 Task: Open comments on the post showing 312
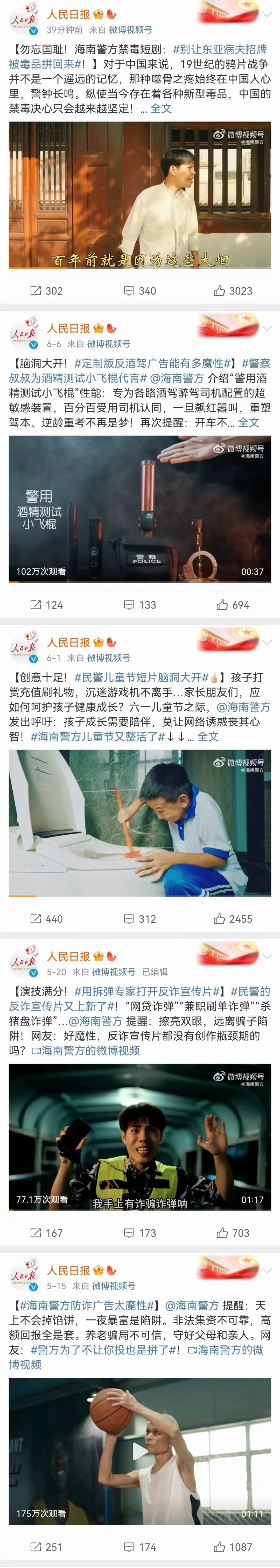pos(140,919)
